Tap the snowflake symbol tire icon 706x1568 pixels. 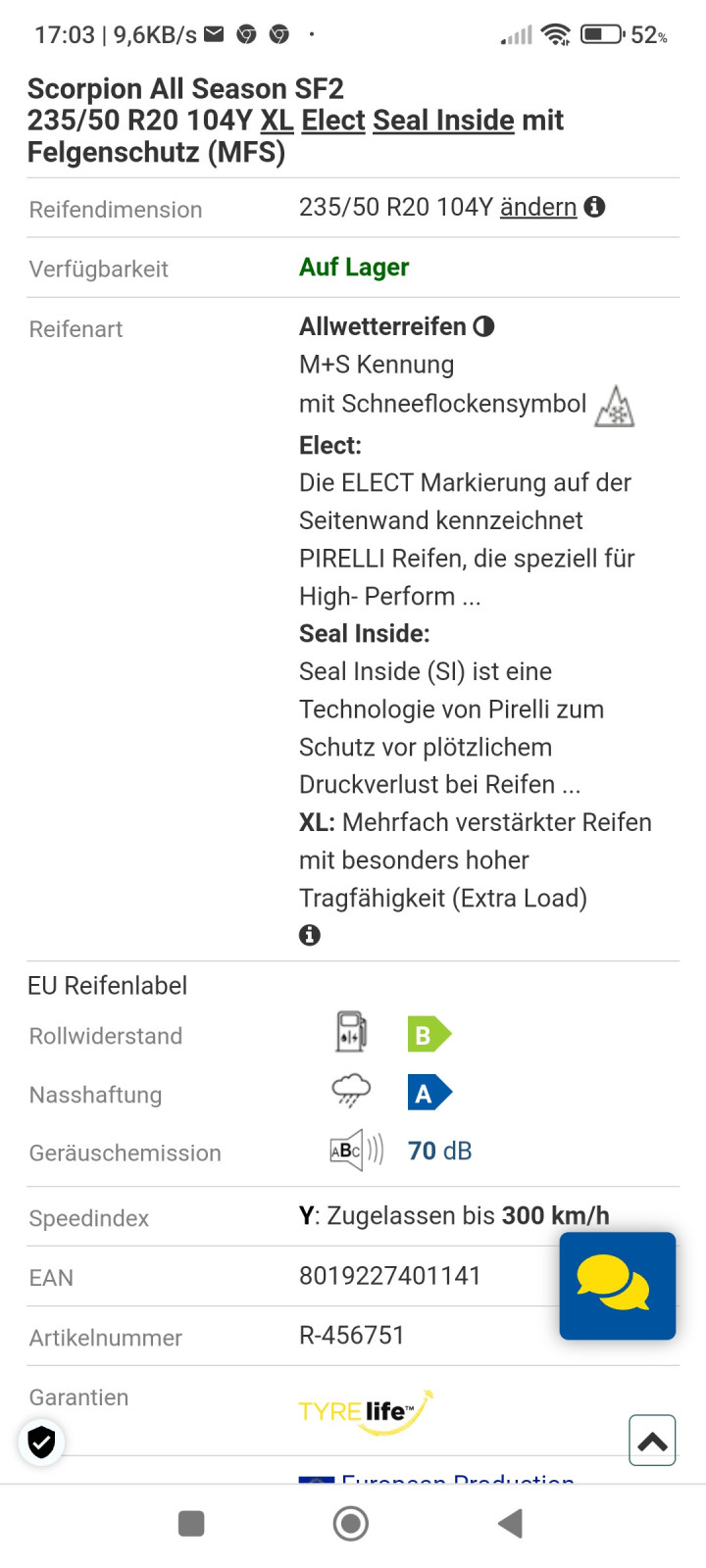pyautogui.click(x=616, y=405)
